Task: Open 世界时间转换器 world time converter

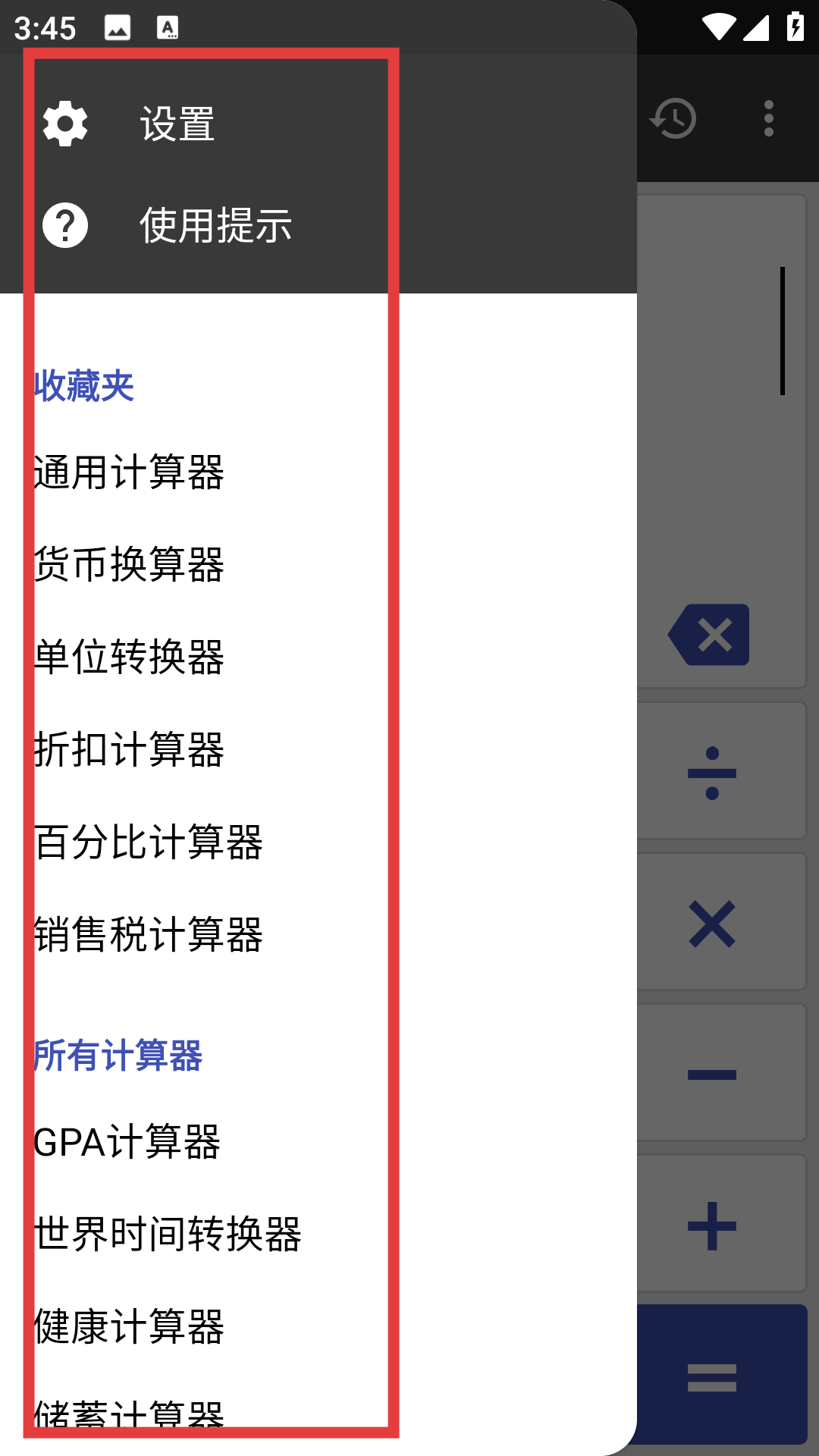Action: (x=318, y=1234)
